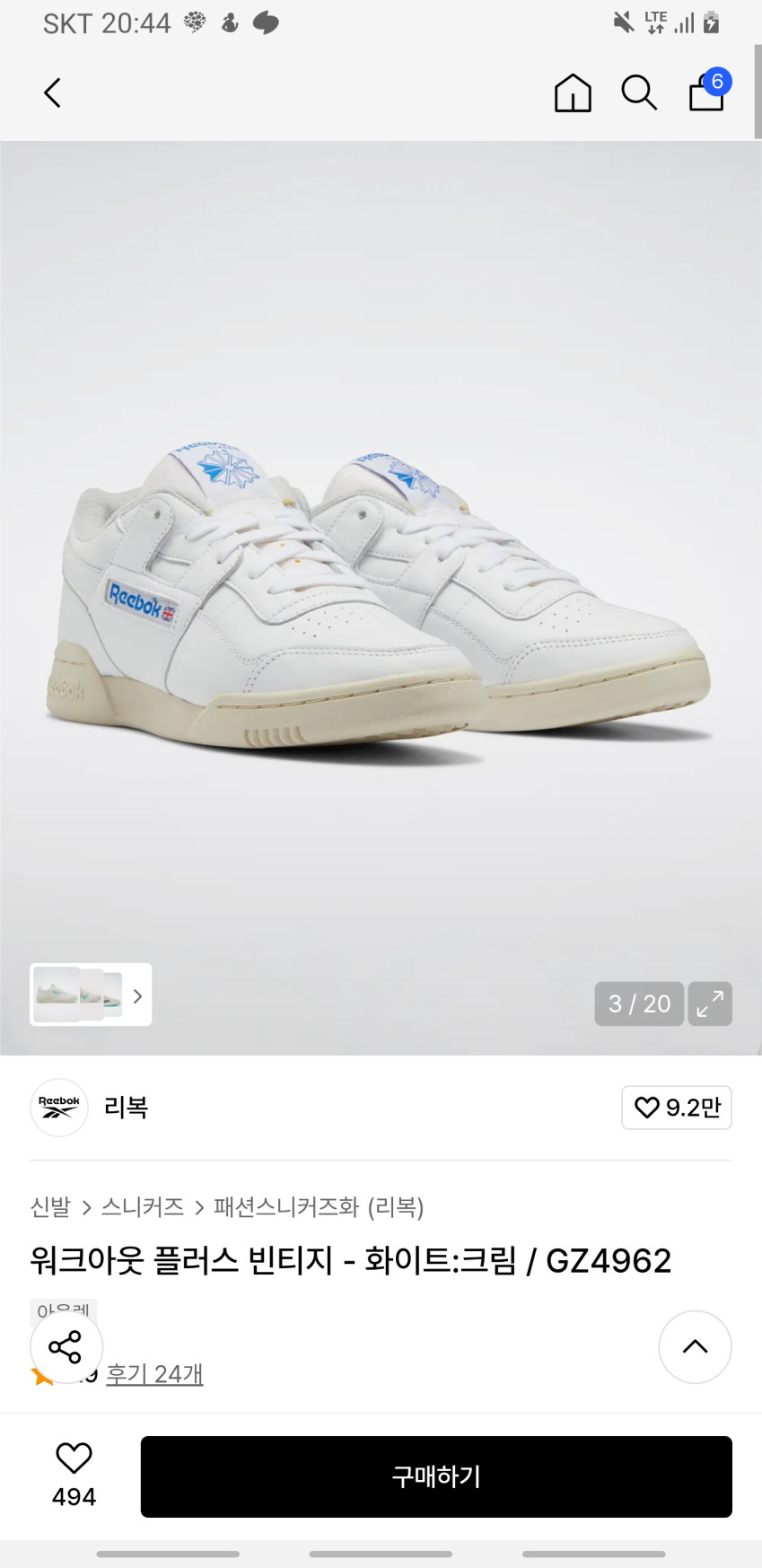Viewport: 762px width, 1568px height.
Task: Jump back to top of page
Action: [x=695, y=1346]
